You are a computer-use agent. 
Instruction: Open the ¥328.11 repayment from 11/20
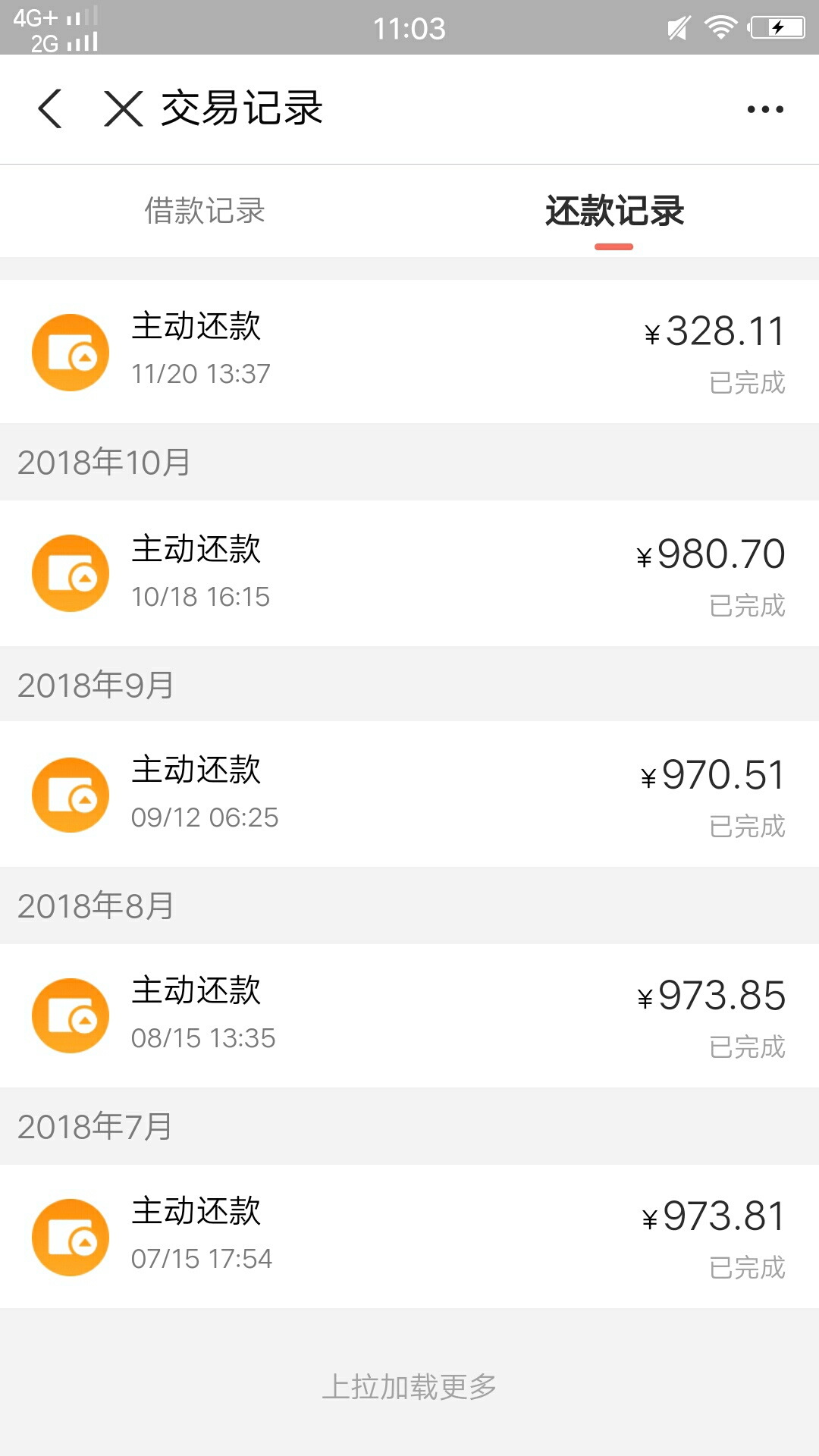click(x=409, y=352)
